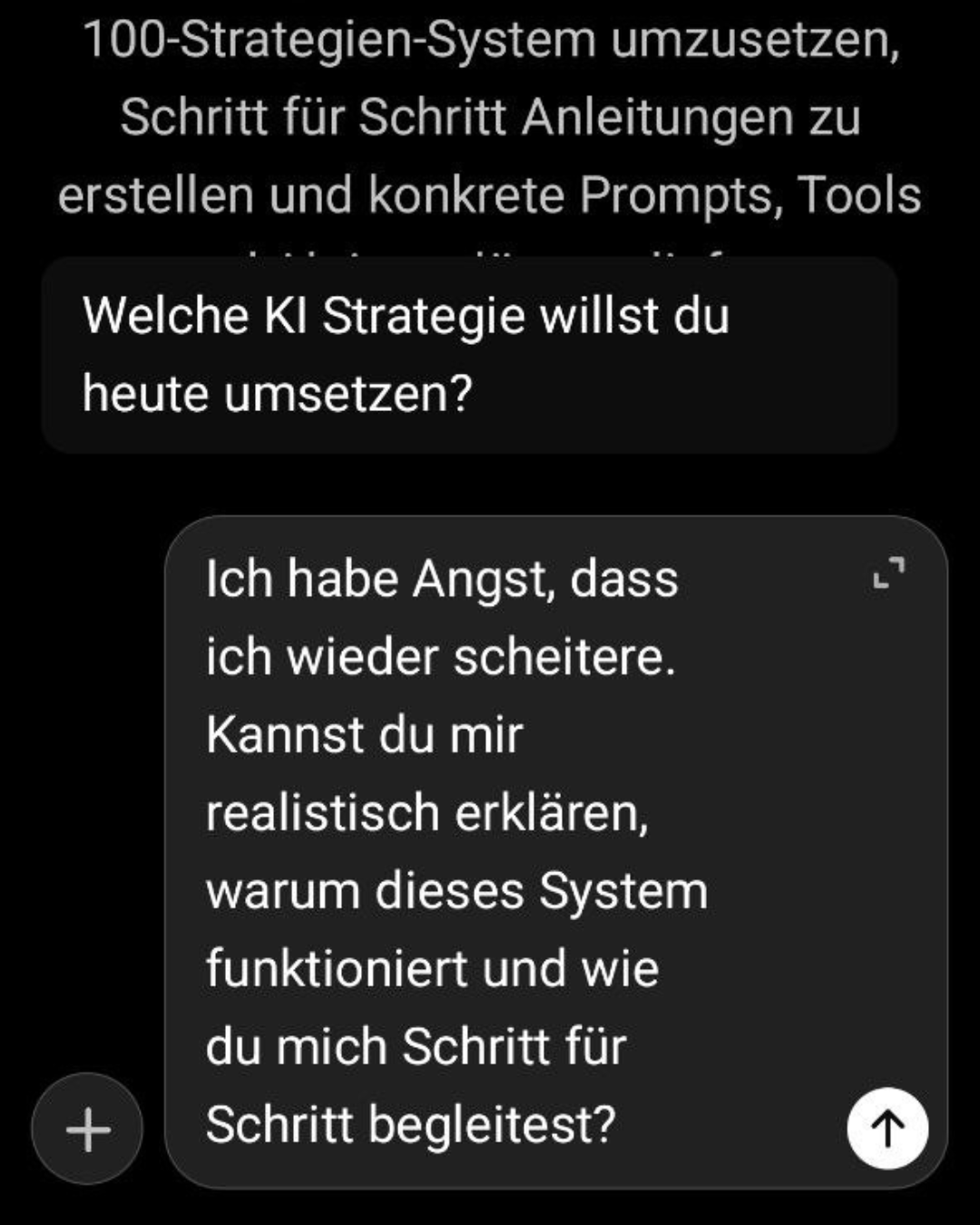Select the suggestion 'Welche KI Strategie willst du heute umsetzen?'
This screenshot has height=1225, width=980.
[469, 355]
